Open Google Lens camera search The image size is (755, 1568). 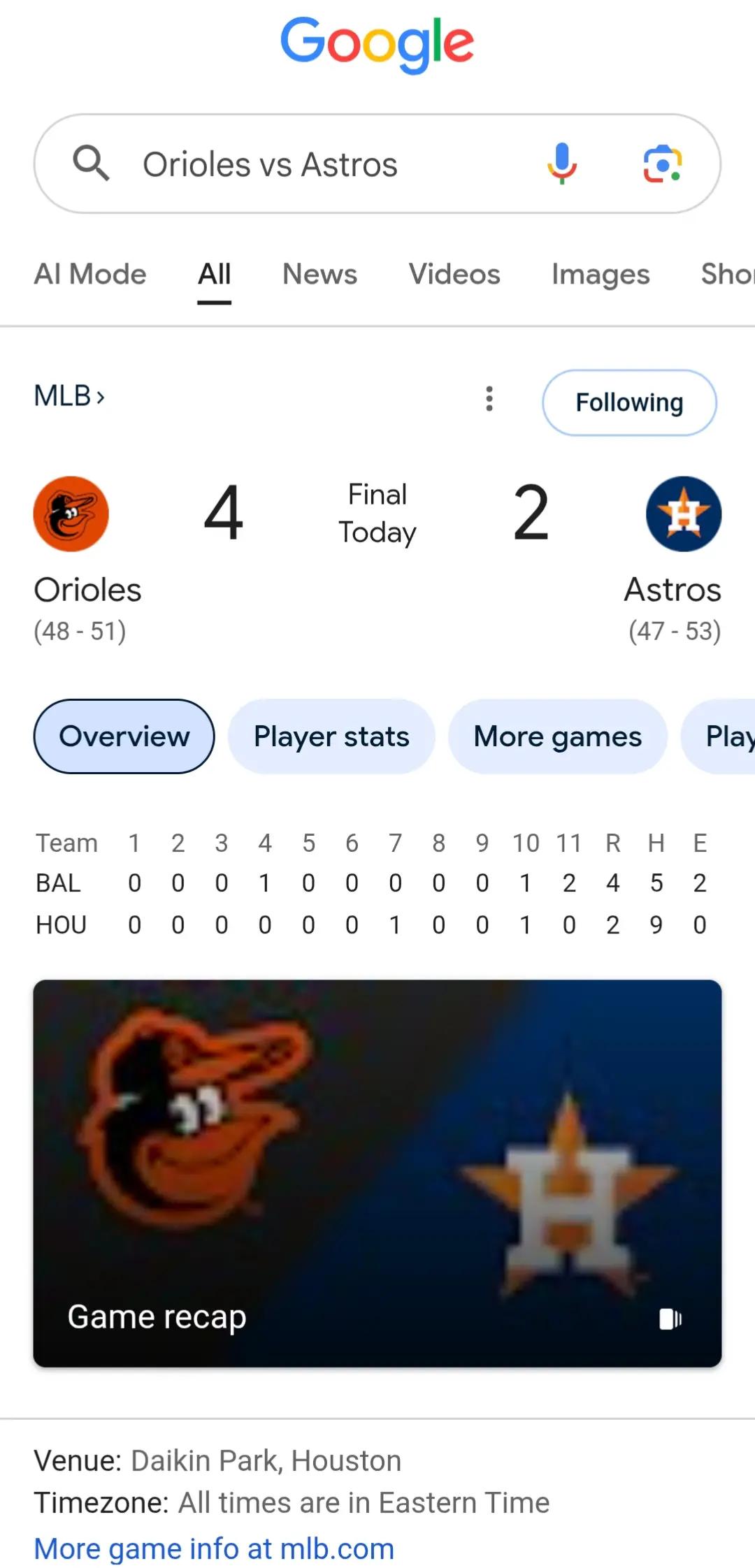coord(662,164)
